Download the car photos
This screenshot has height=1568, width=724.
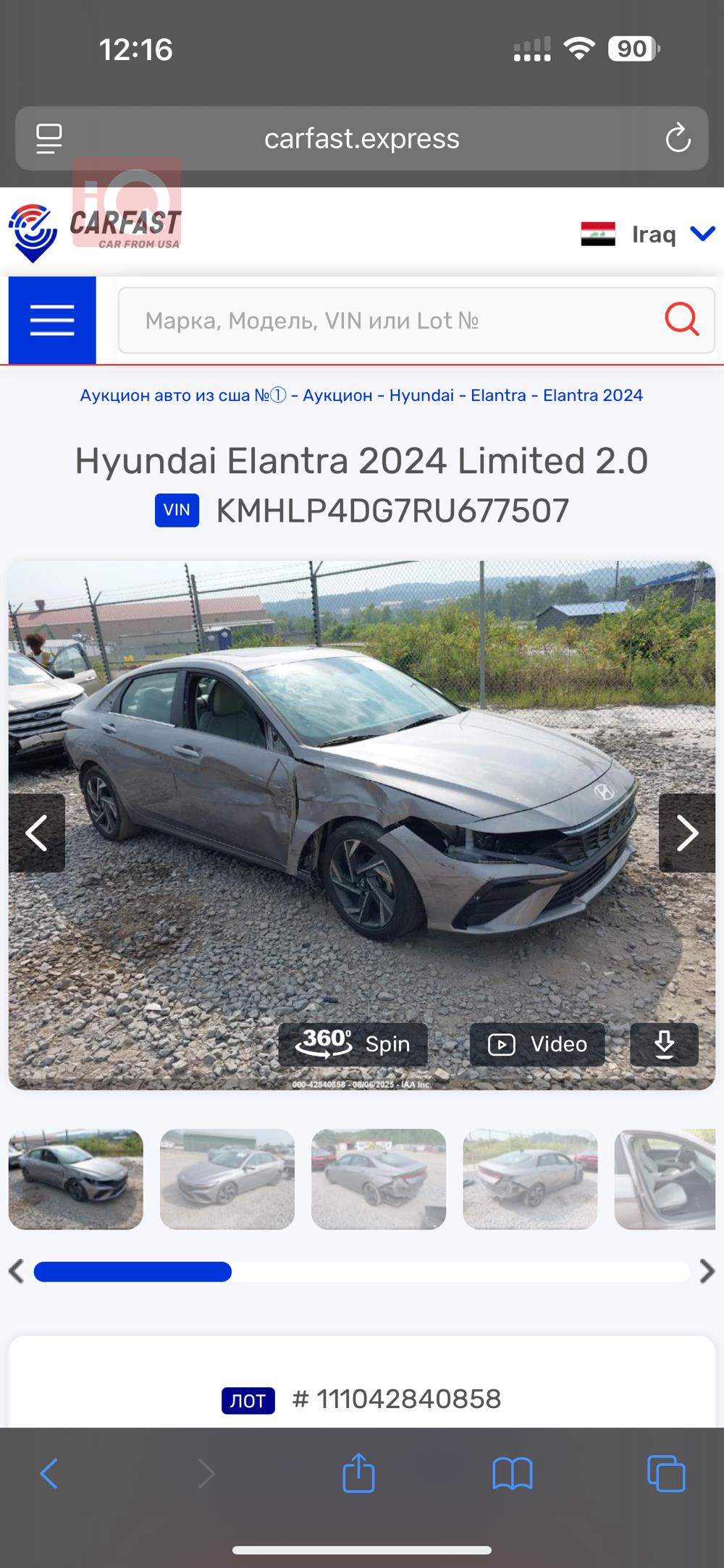[664, 1044]
